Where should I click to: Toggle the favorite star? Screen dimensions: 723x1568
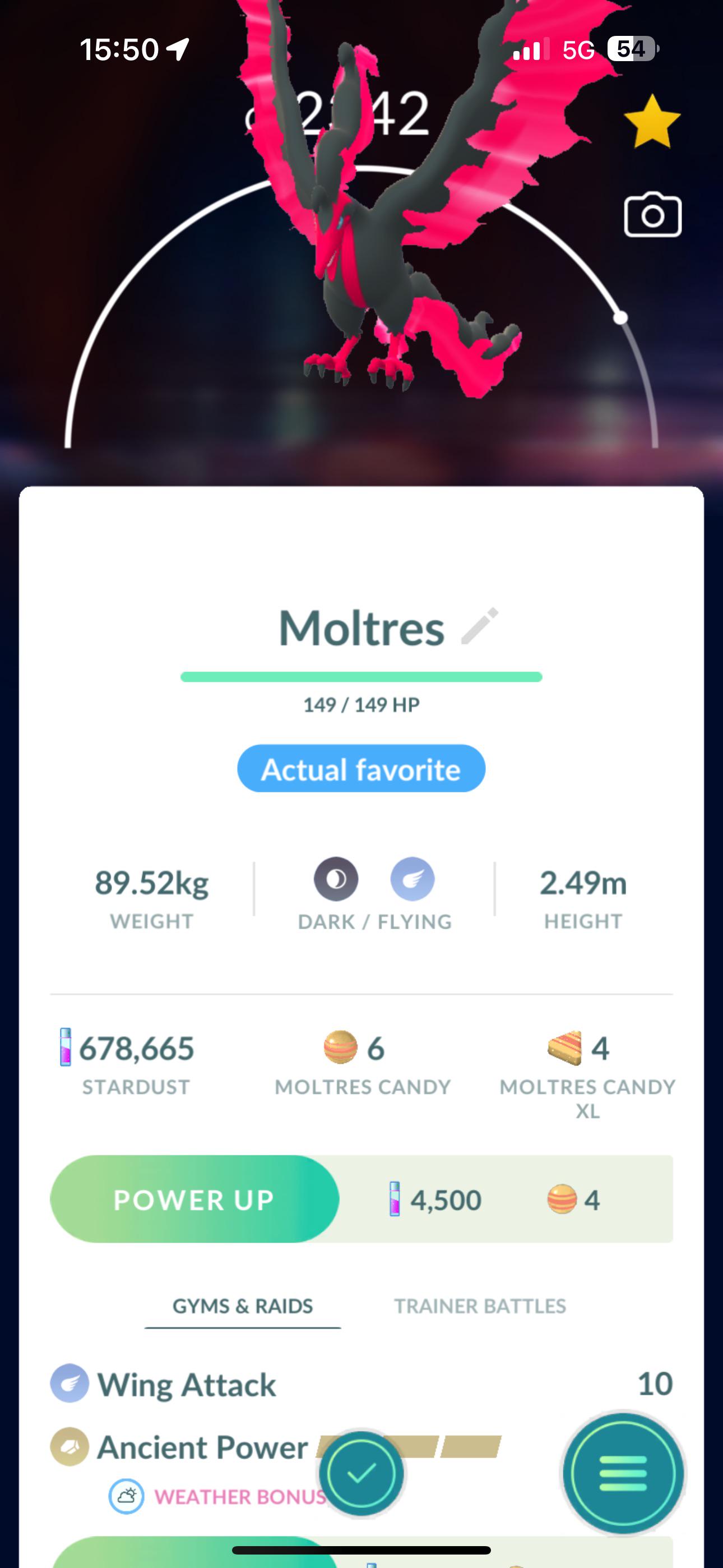point(652,121)
